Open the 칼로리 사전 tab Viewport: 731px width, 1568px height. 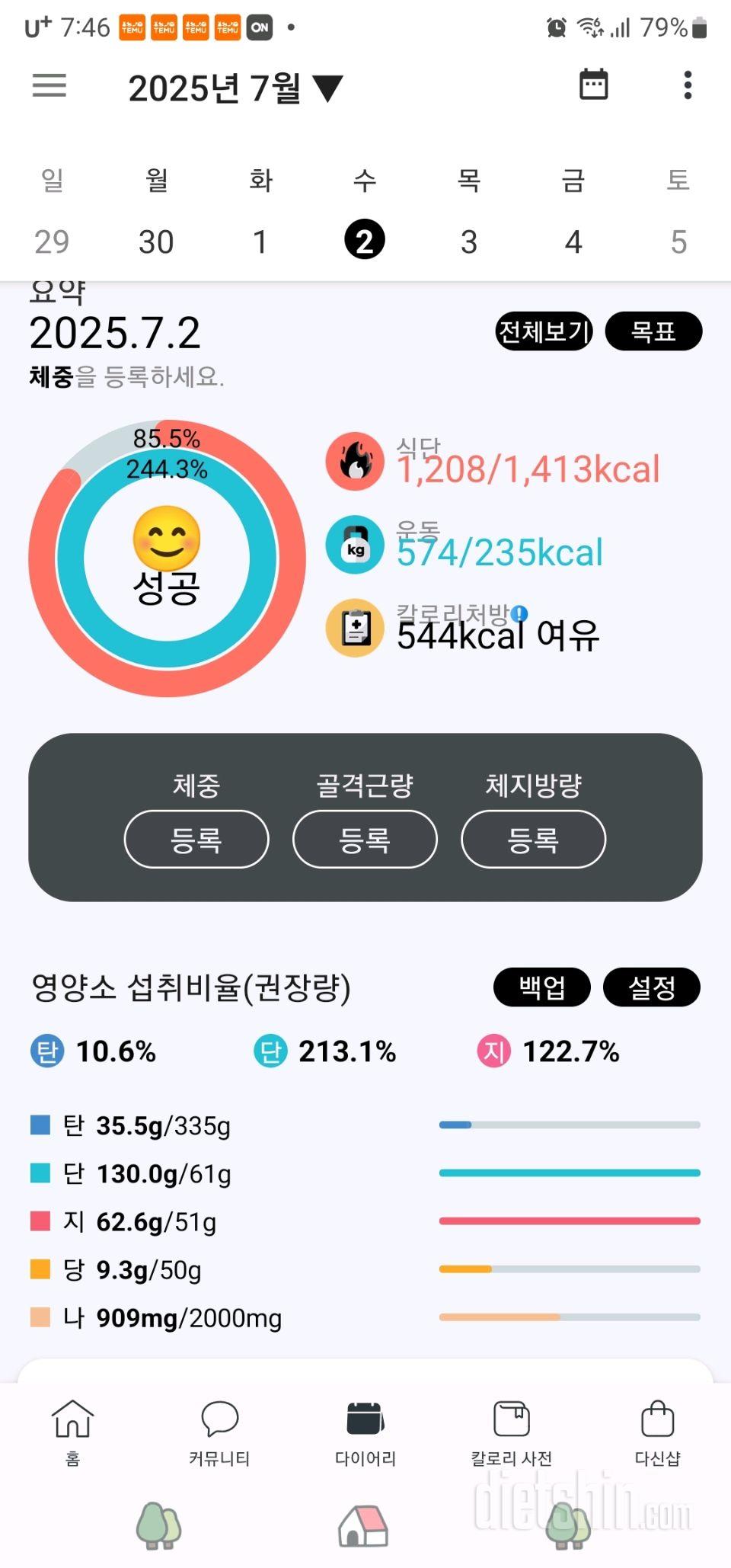click(512, 1432)
